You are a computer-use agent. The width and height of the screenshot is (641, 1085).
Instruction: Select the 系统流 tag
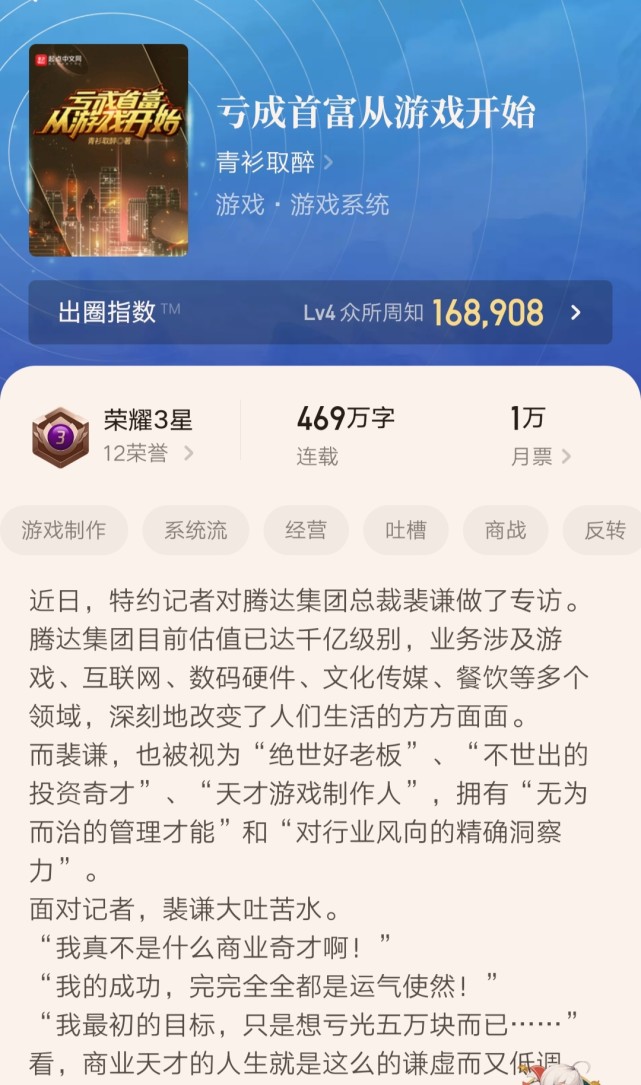[x=196, y=530]
